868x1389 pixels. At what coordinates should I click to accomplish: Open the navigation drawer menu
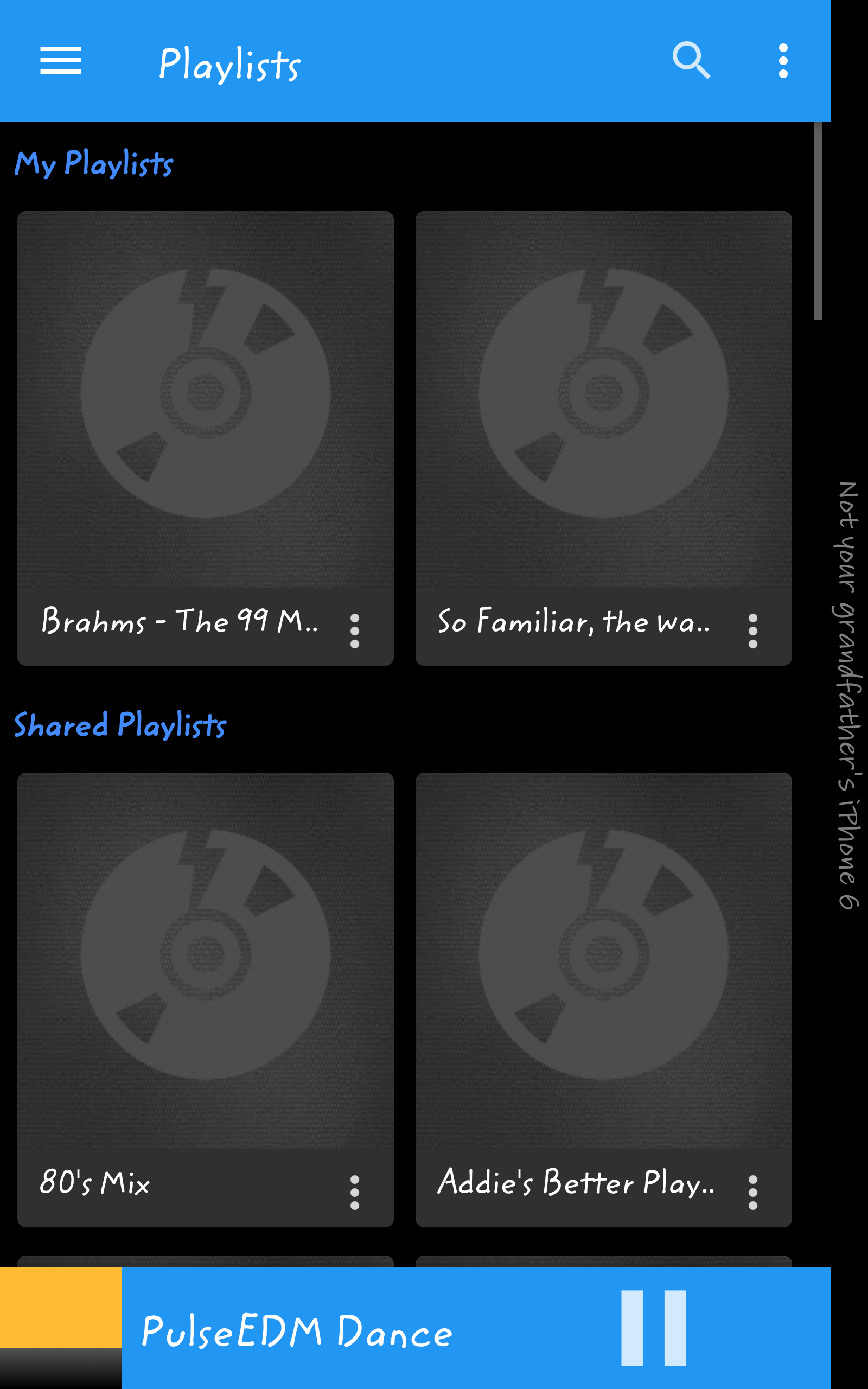pos(60,61)
